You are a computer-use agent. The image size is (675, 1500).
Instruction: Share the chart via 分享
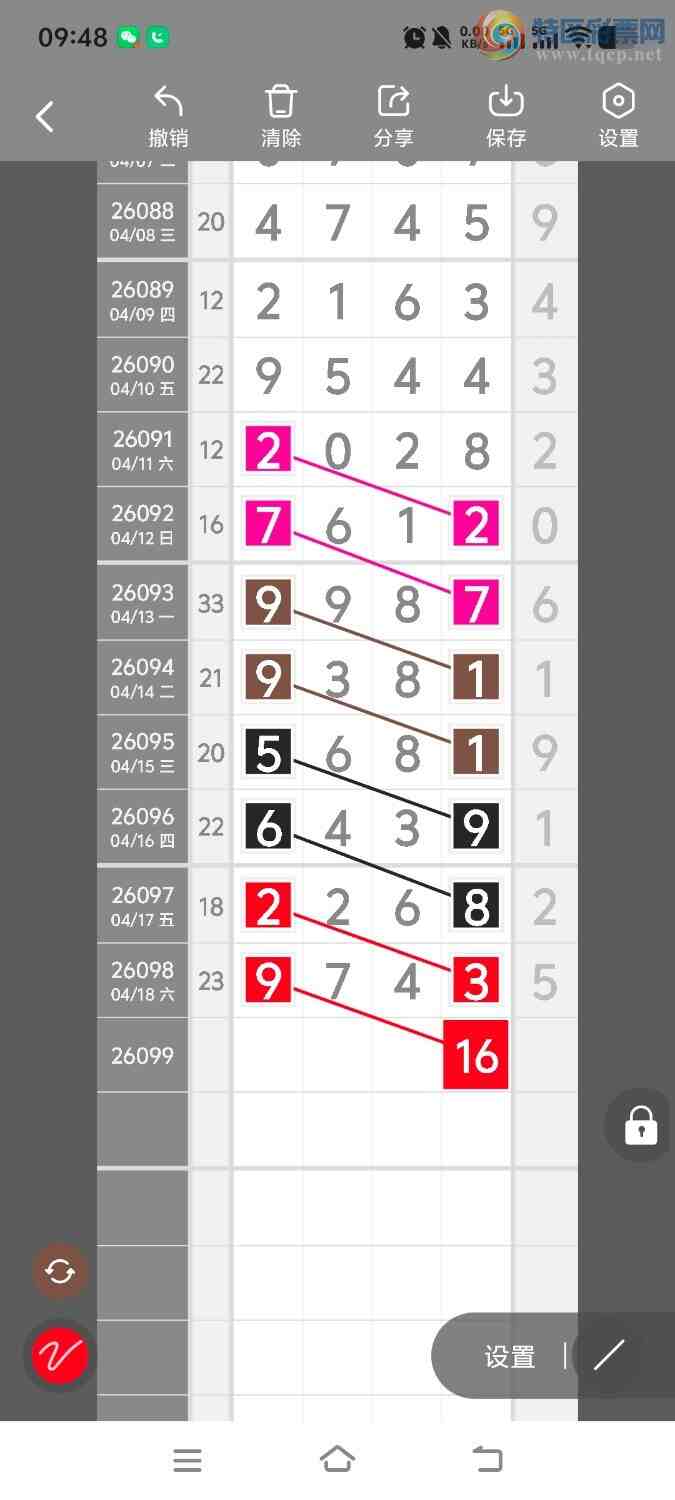(x=393, y=117)
